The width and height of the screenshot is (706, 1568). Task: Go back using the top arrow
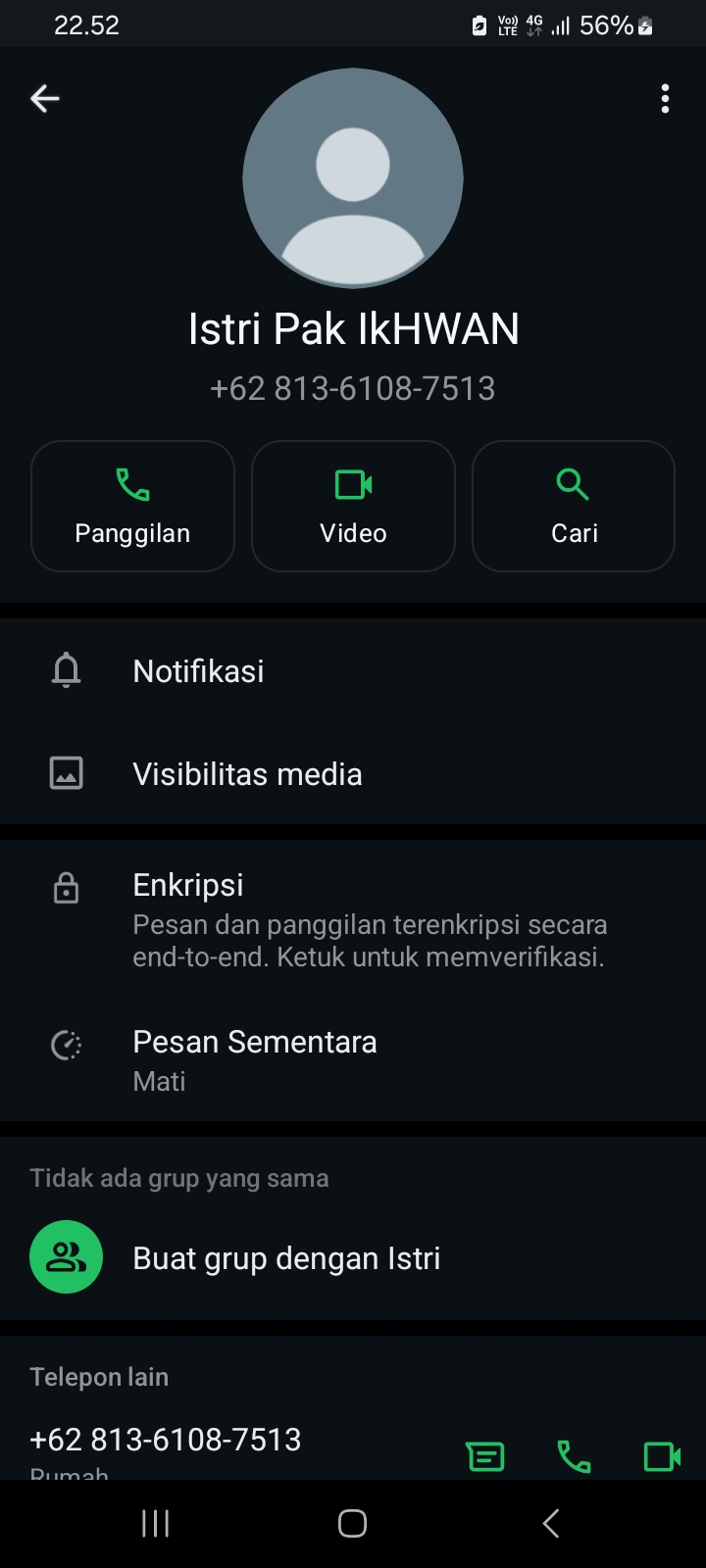coord(45,98)
